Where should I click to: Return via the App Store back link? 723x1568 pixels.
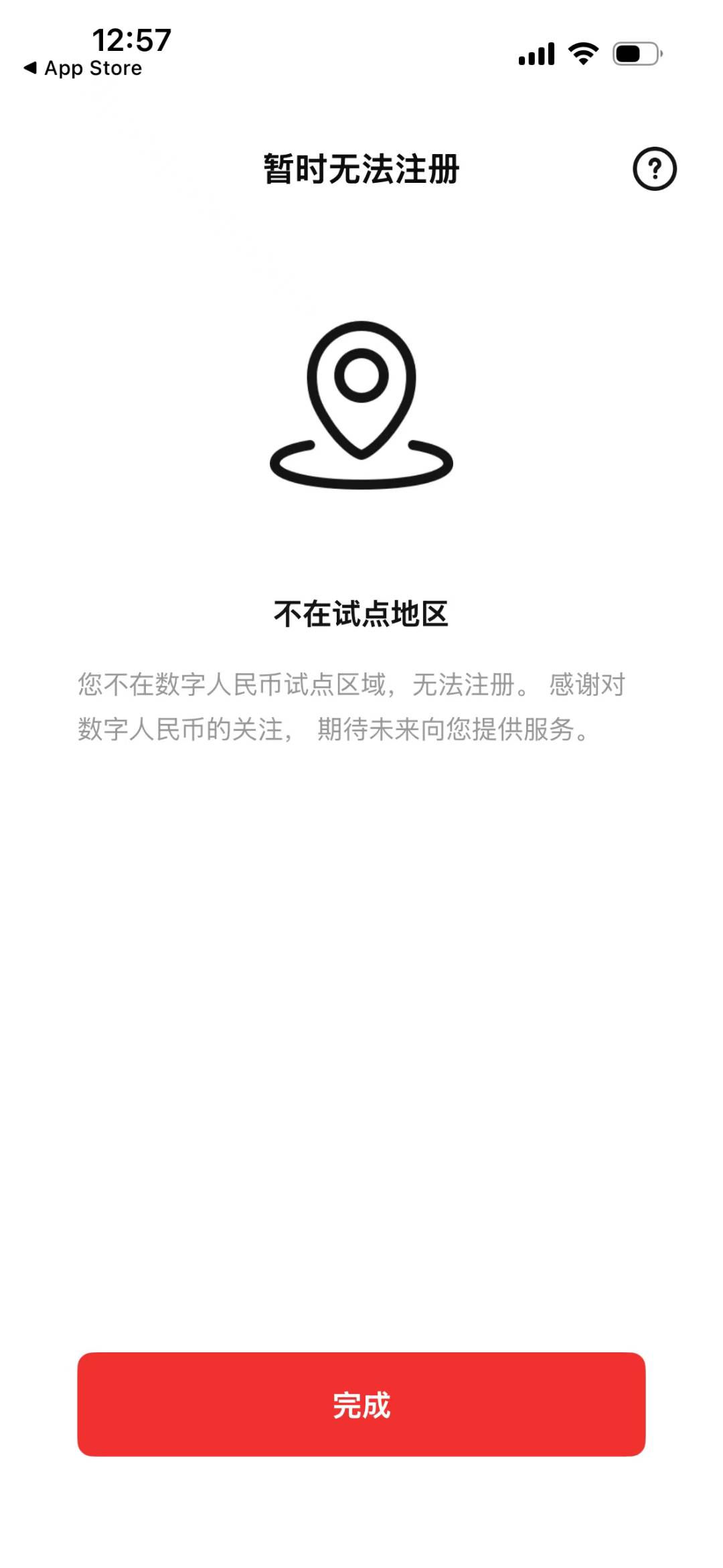(84, 68)
